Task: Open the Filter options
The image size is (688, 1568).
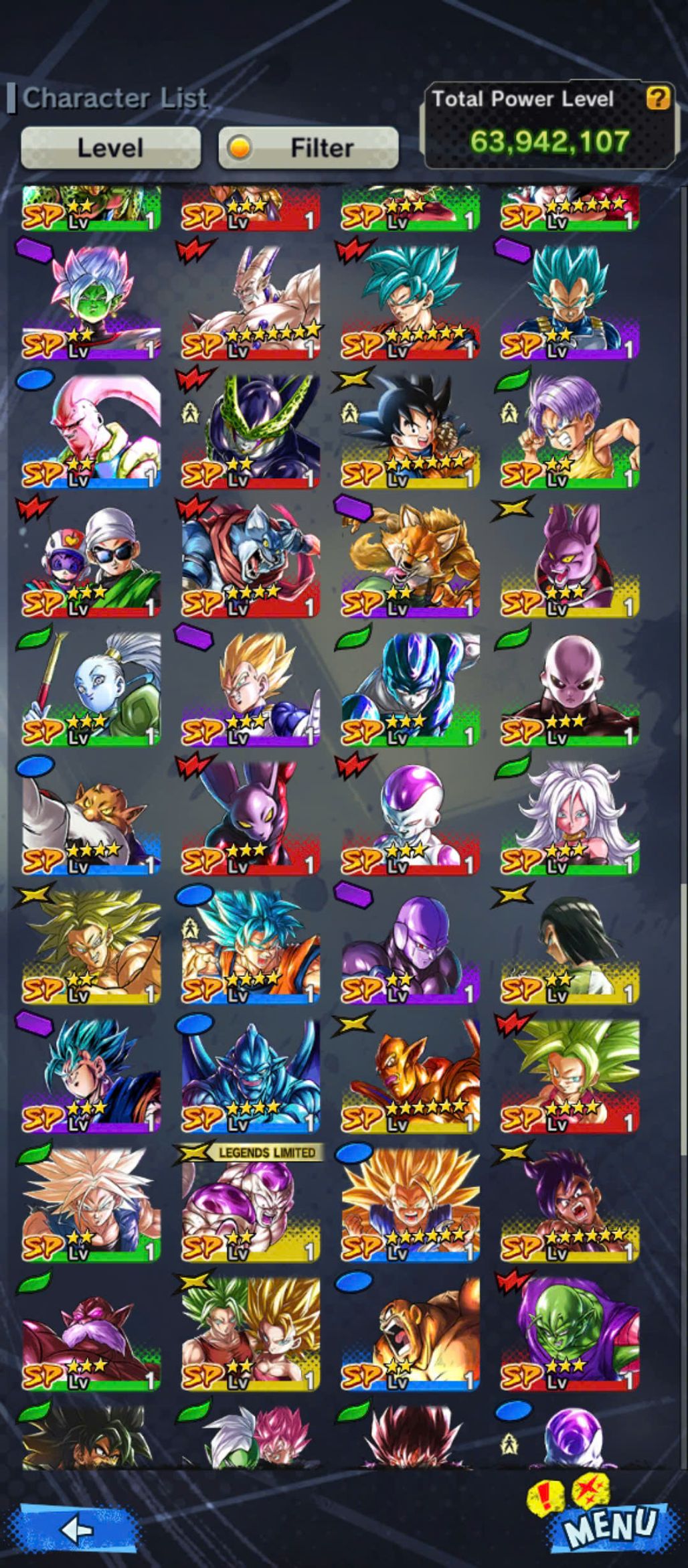Action: click(309, 147)
